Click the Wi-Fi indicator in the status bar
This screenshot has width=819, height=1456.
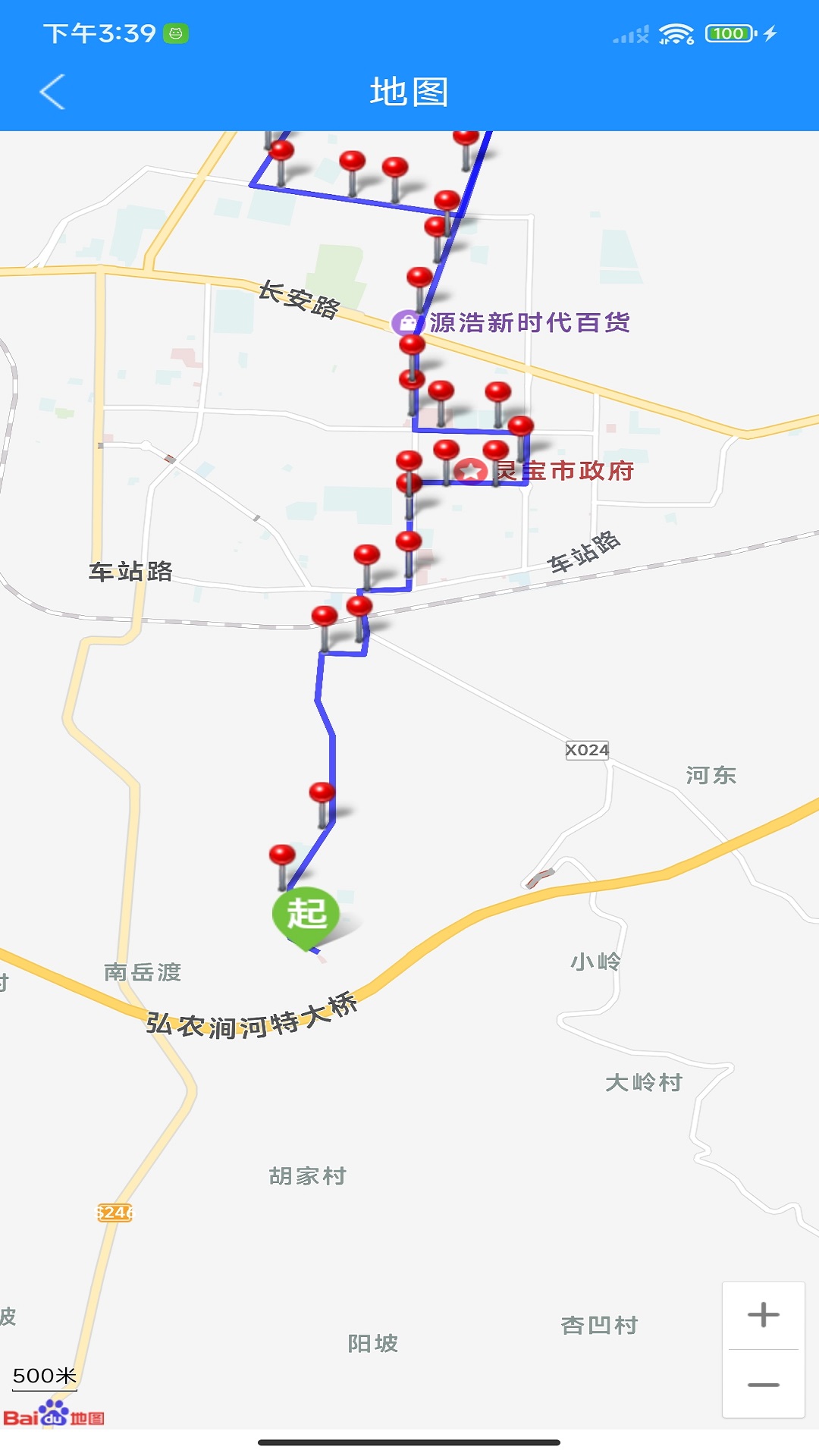[676, 33]
